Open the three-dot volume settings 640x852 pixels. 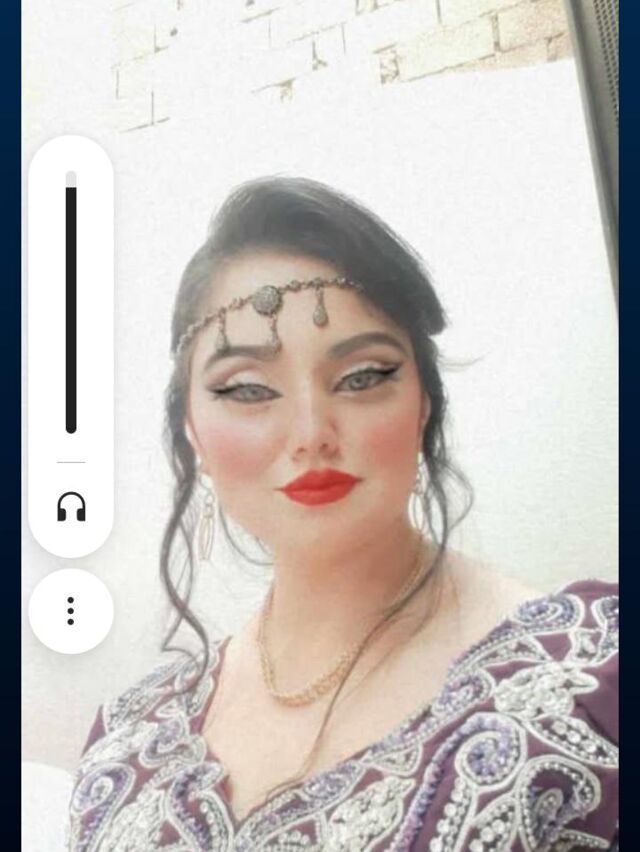coord(71,611)
